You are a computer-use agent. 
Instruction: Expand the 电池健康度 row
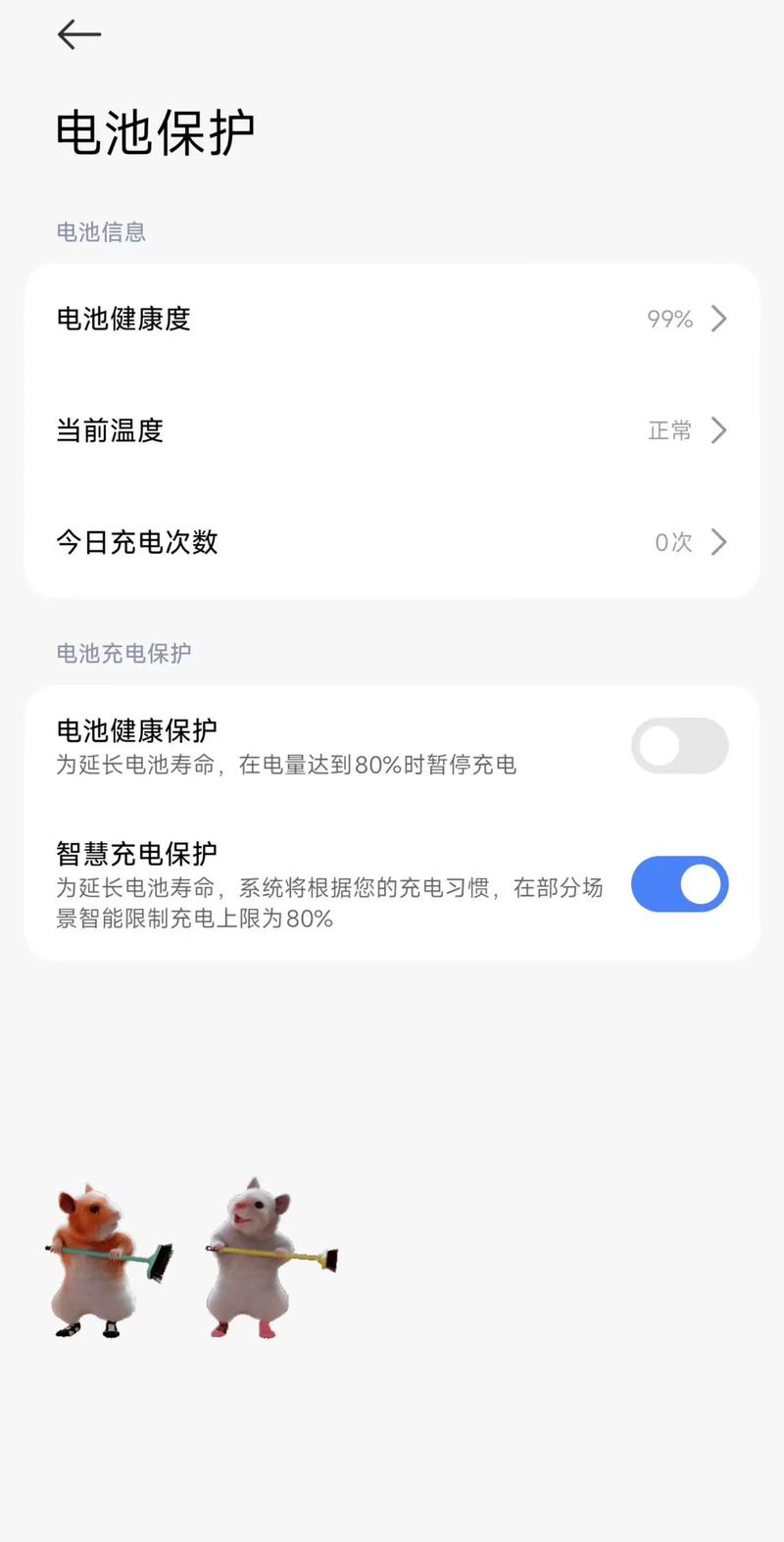pyautogui.click(x=392, y=319)
